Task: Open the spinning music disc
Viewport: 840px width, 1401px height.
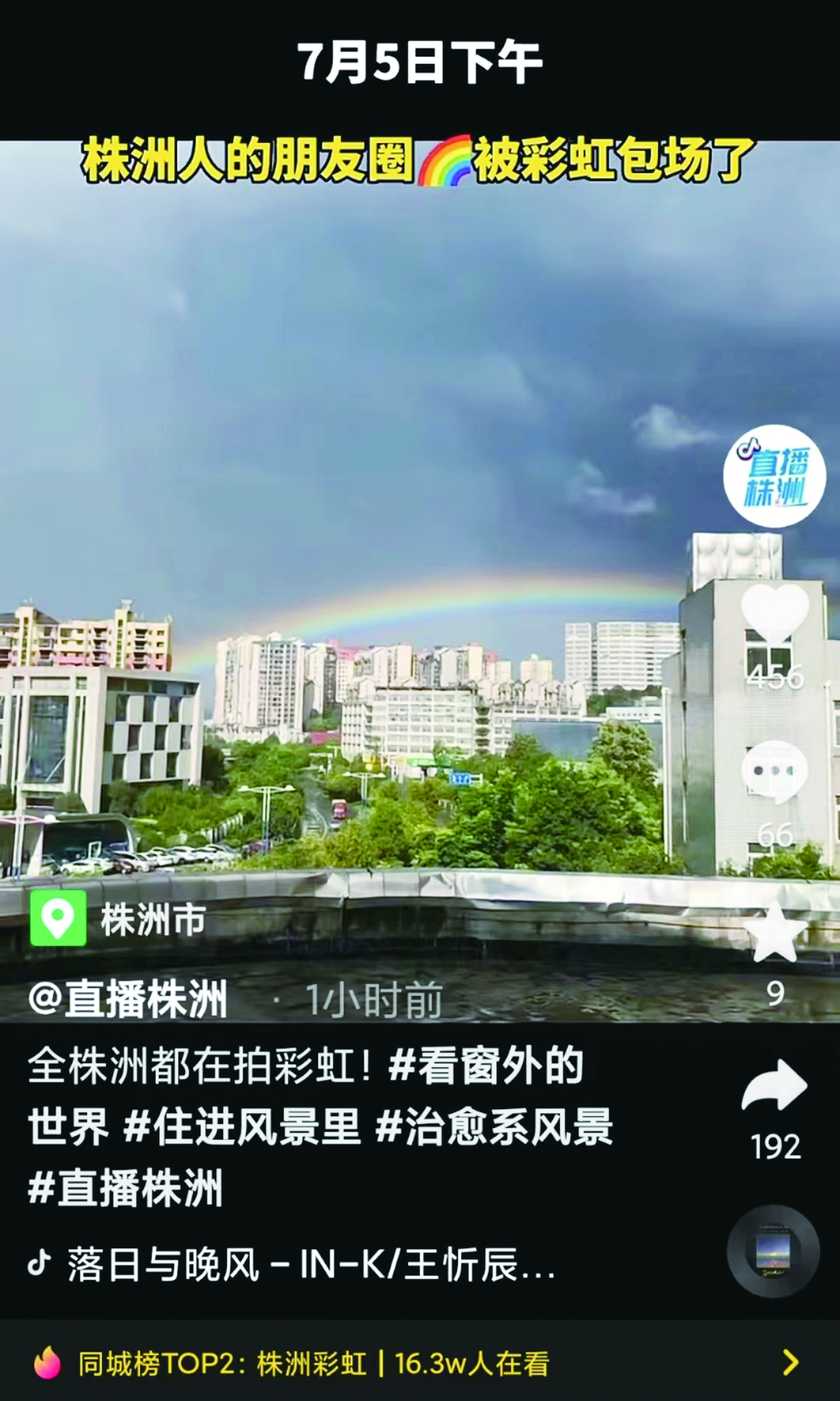Action: coord(773,1252)
